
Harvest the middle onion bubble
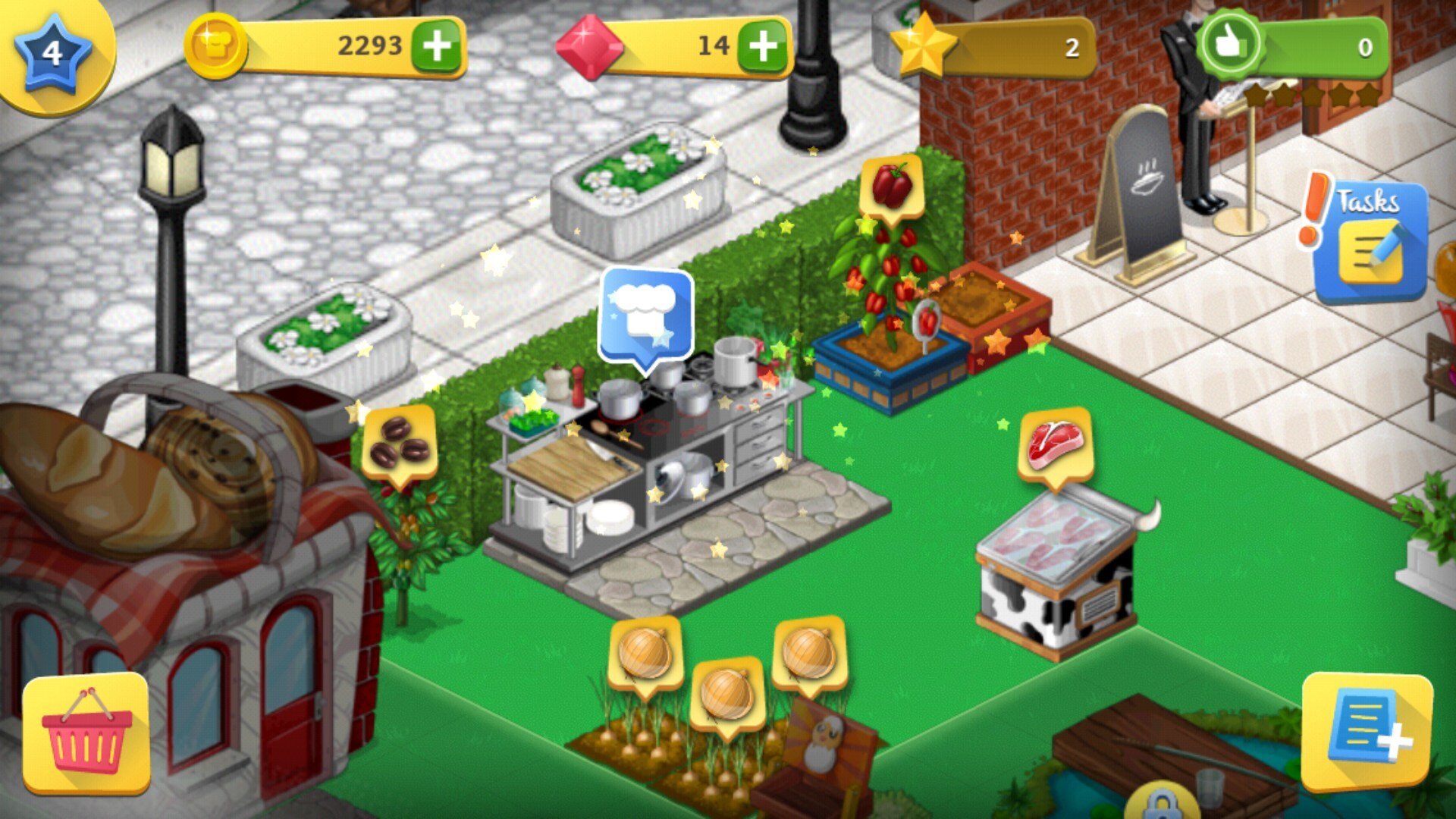(726, 692)
